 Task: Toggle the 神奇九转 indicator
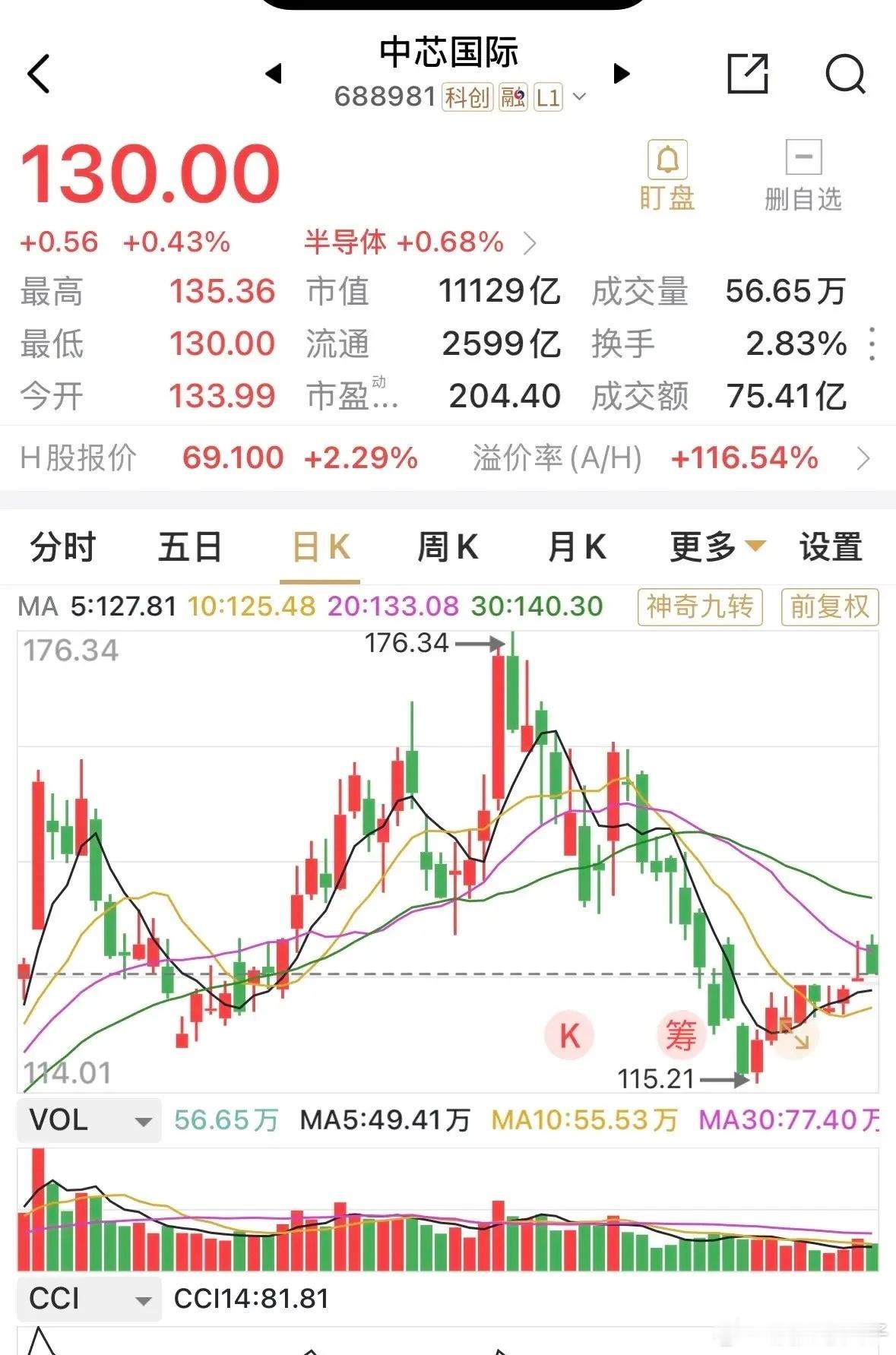tap(700, 606)
